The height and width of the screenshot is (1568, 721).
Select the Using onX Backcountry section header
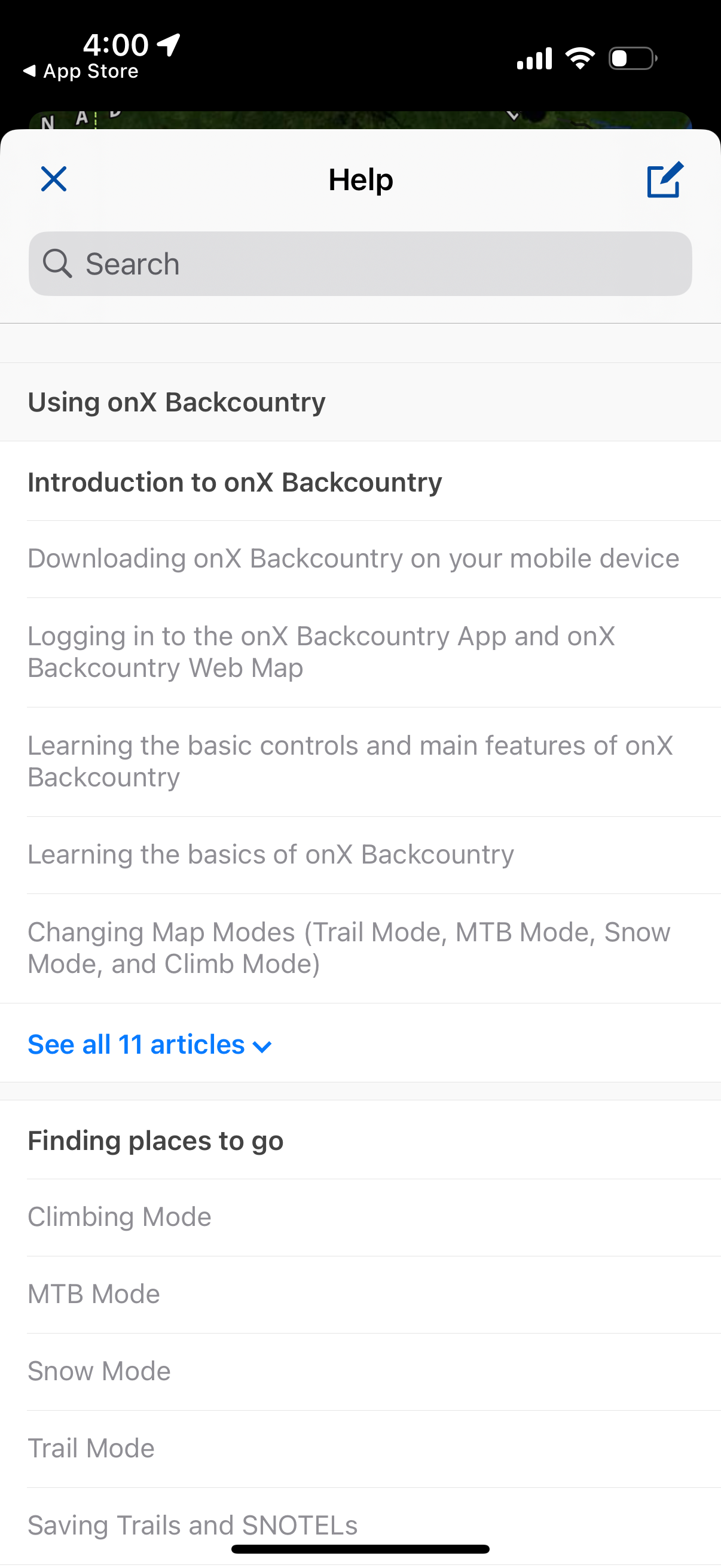click(176, 401)
